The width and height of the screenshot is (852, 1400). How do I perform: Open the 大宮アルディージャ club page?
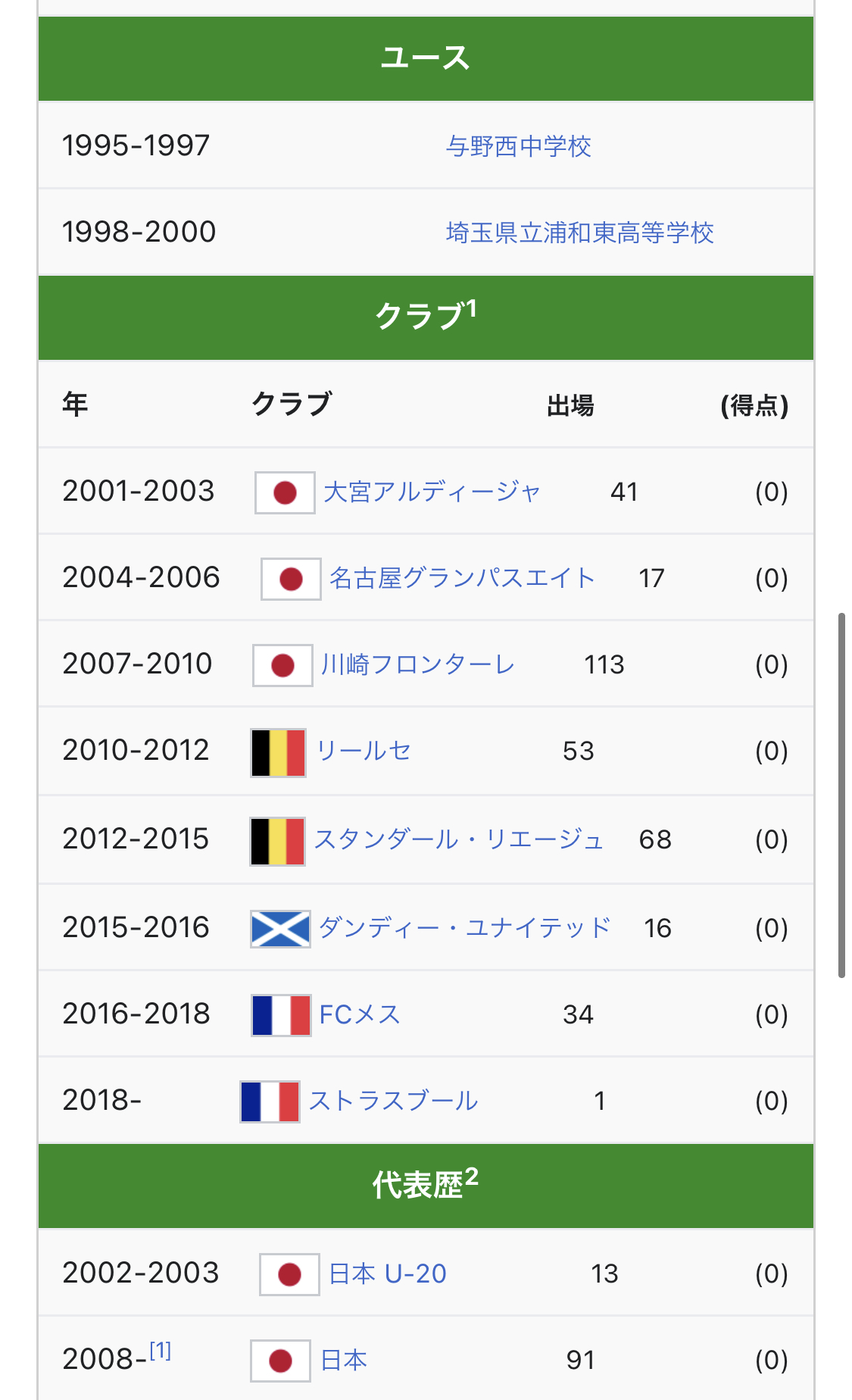tap(432, 492)
